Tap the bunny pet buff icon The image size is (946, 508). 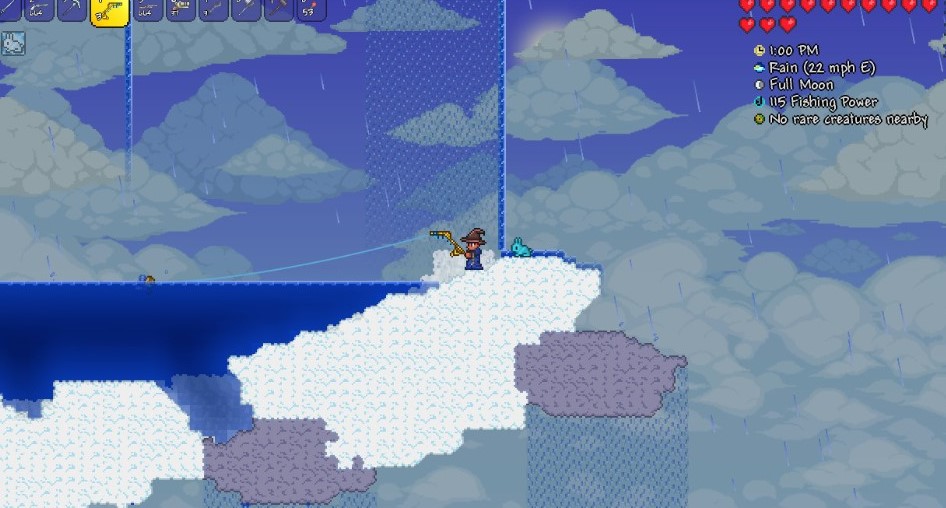[13, 43]
